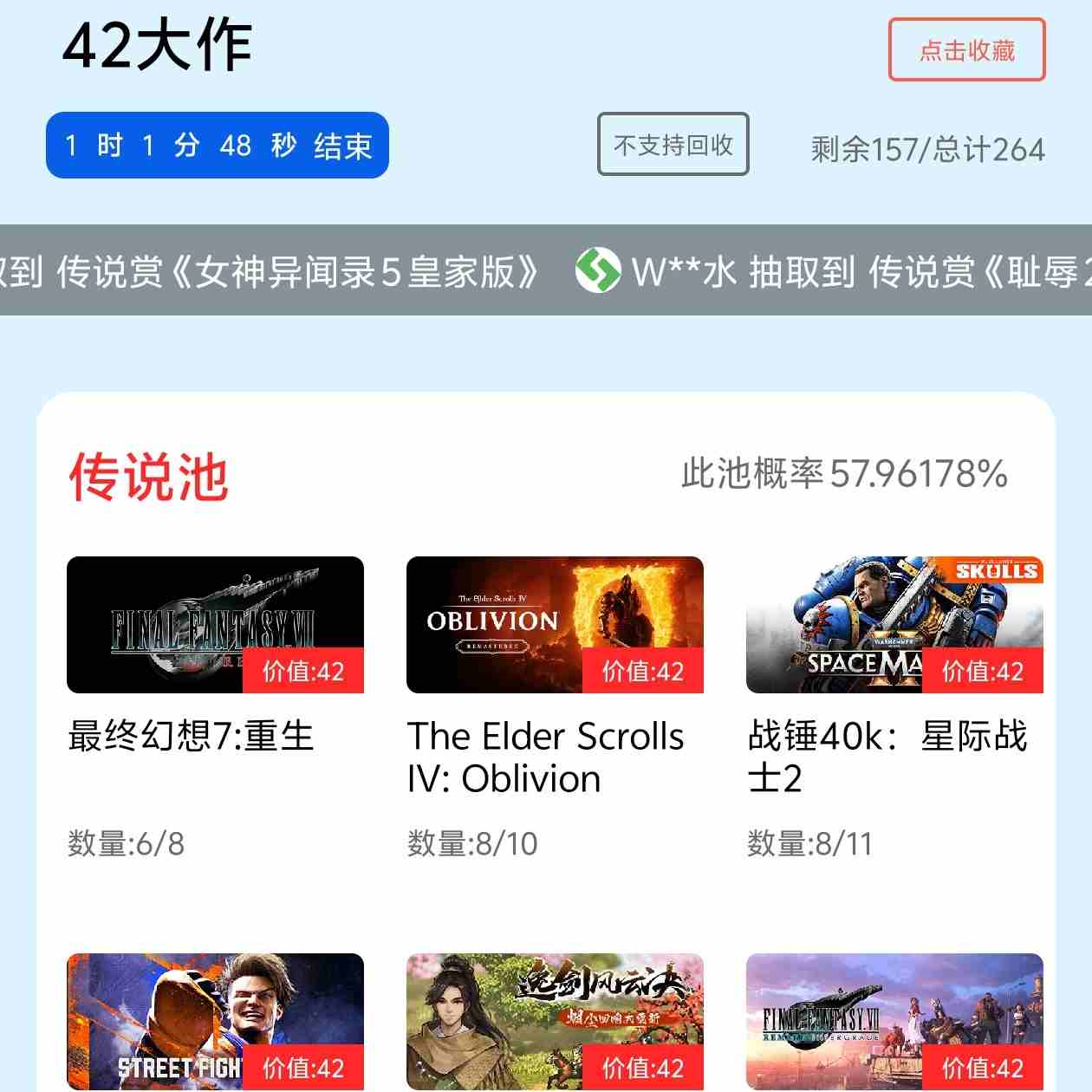Image resolution: width=1092 pixels, height=1092 pixels.
Task: Open the Final Fantasy VII Remake Intergrade tile
Action: pos(894,1021)
